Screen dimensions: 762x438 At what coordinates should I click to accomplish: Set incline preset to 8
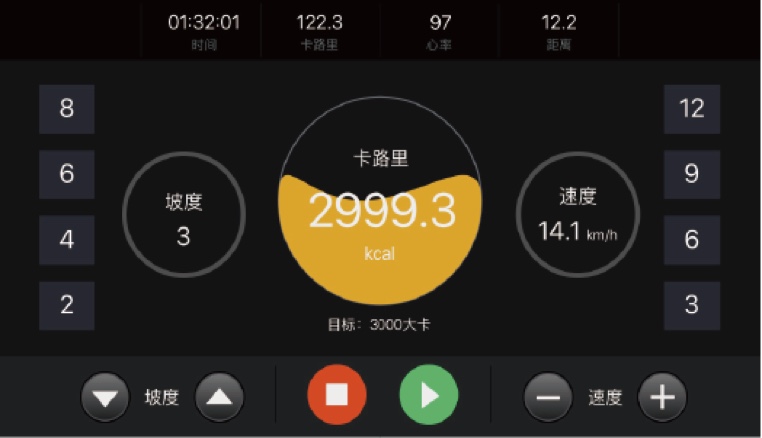[67, 109]
